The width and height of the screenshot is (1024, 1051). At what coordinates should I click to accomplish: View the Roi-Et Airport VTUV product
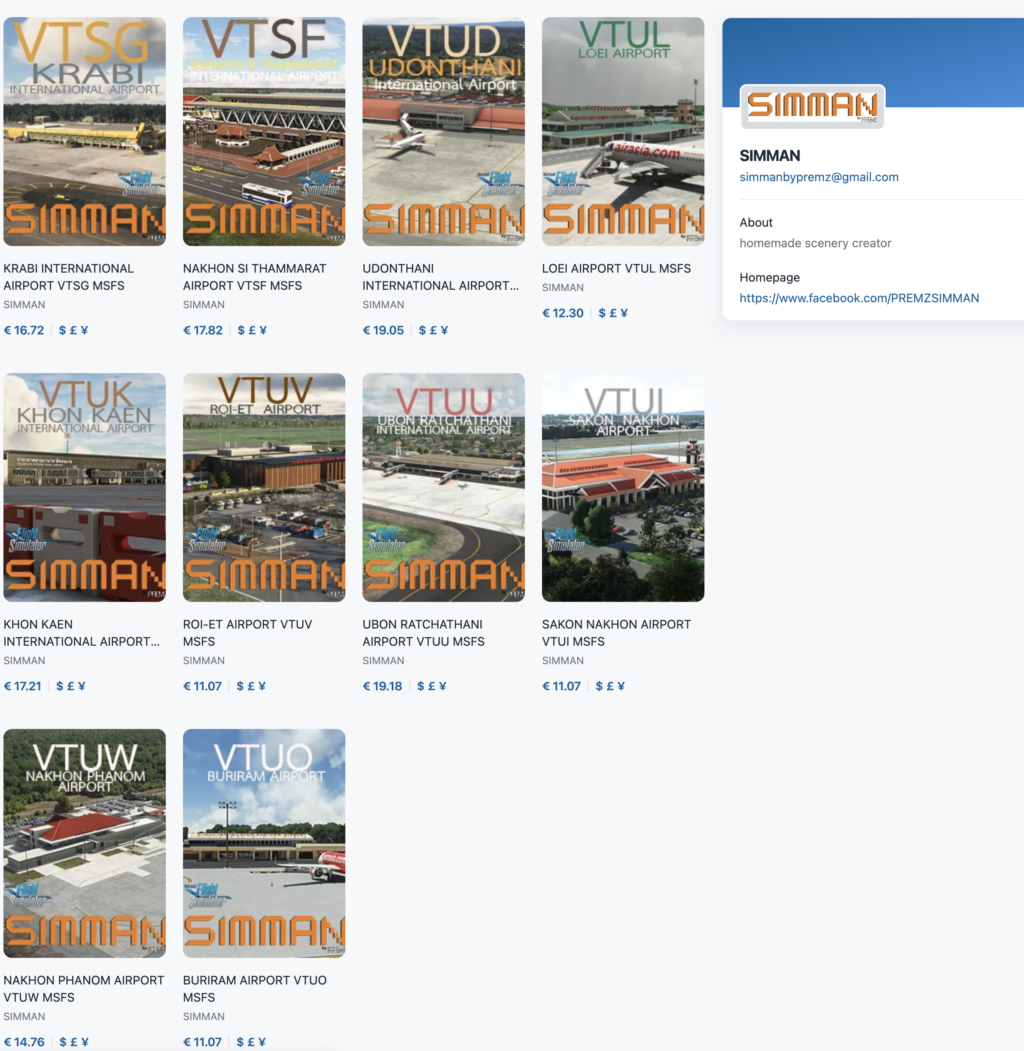[x=264, y=487]
